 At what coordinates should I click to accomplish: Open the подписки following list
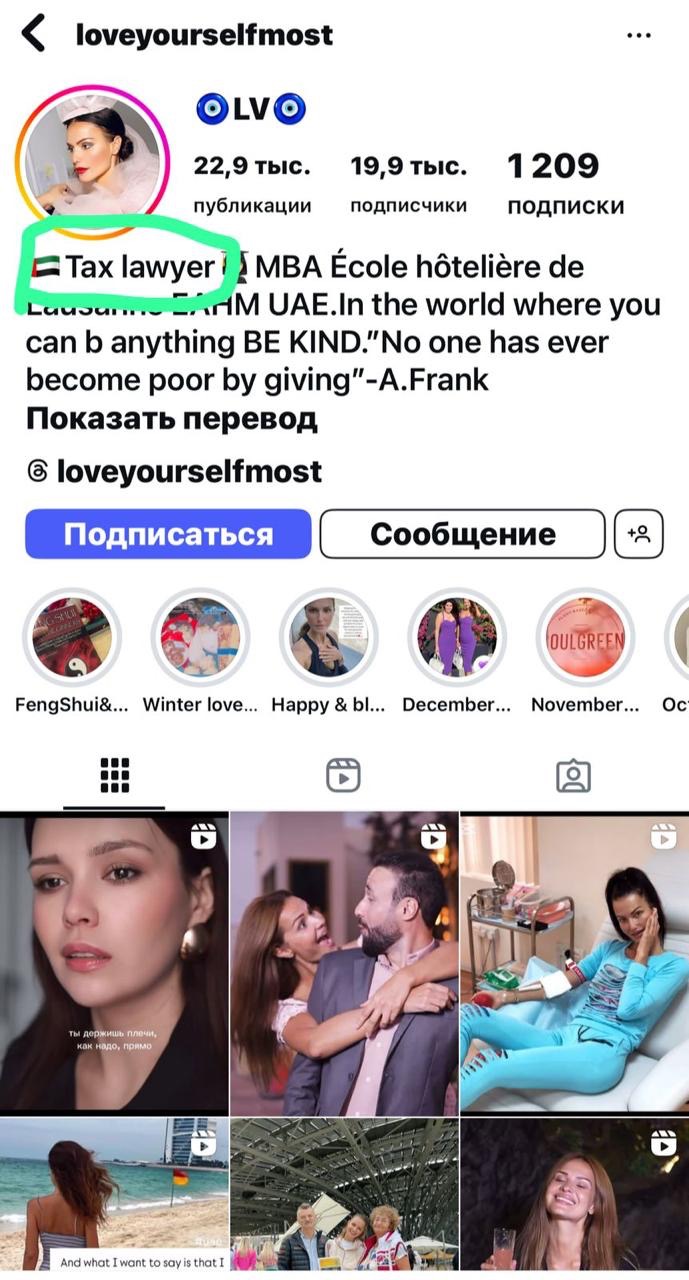565,183
